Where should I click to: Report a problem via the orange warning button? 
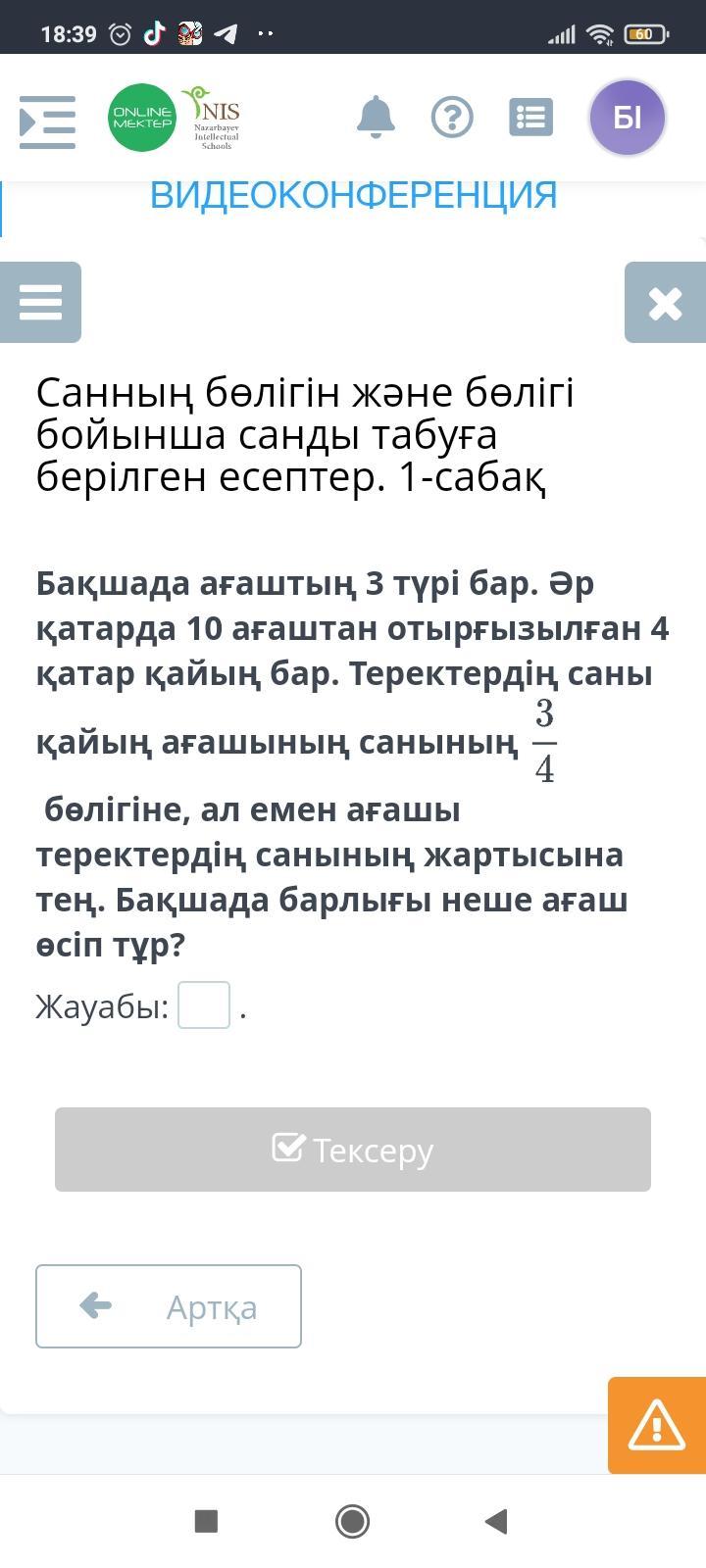[x=656, y=1425]
